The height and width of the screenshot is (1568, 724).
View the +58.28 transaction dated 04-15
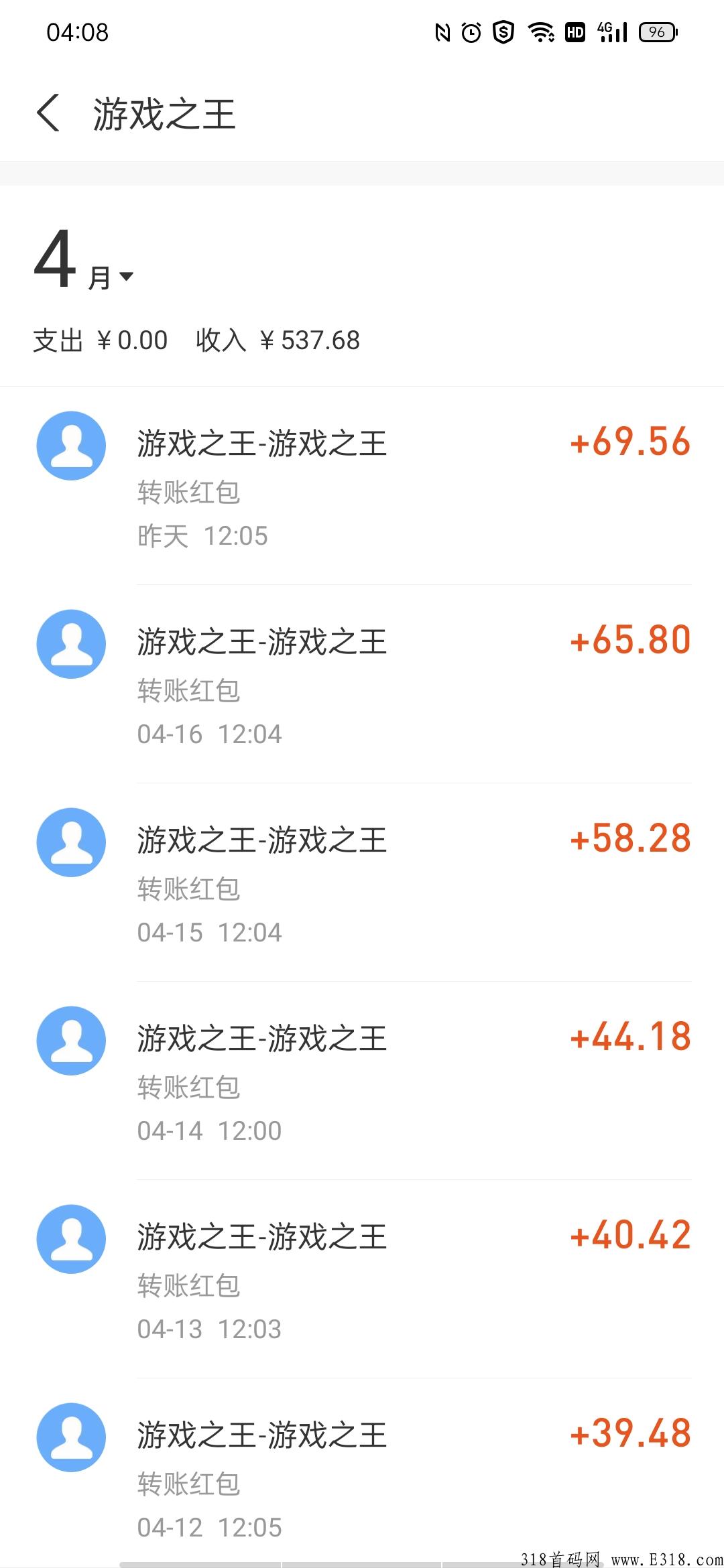(x=362, y=883)
